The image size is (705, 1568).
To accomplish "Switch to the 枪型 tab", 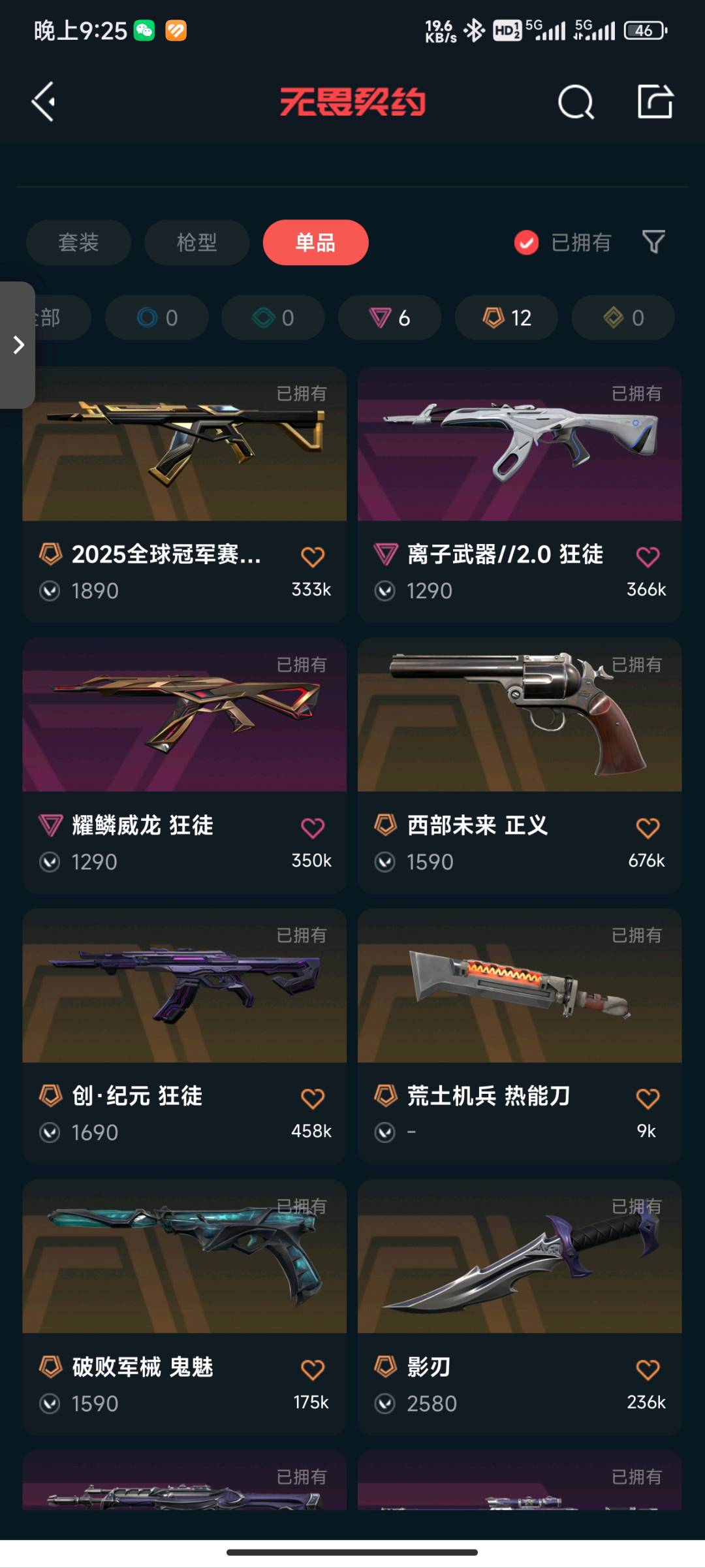I will (x=196, y=242).
